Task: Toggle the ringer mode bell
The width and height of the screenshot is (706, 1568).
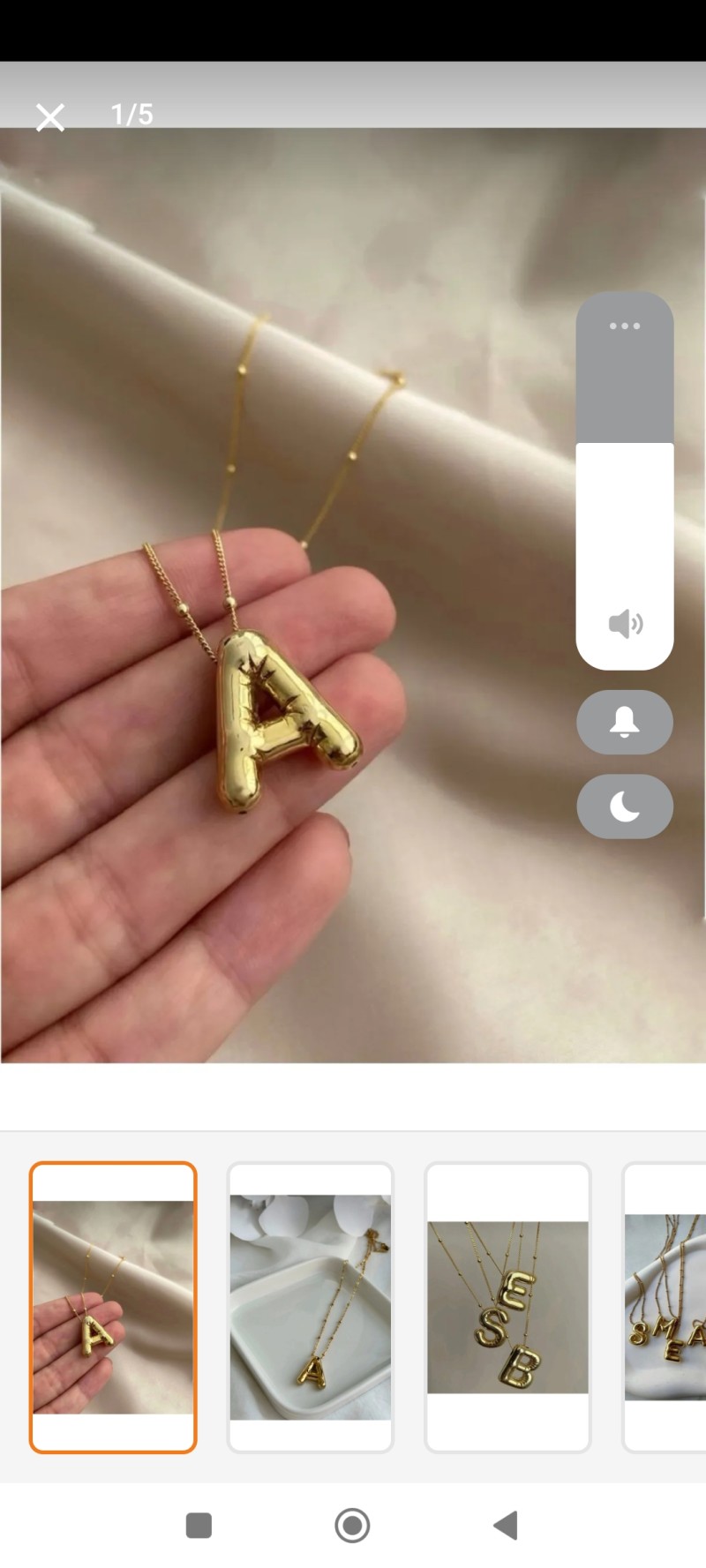Action: coord(625,723)
